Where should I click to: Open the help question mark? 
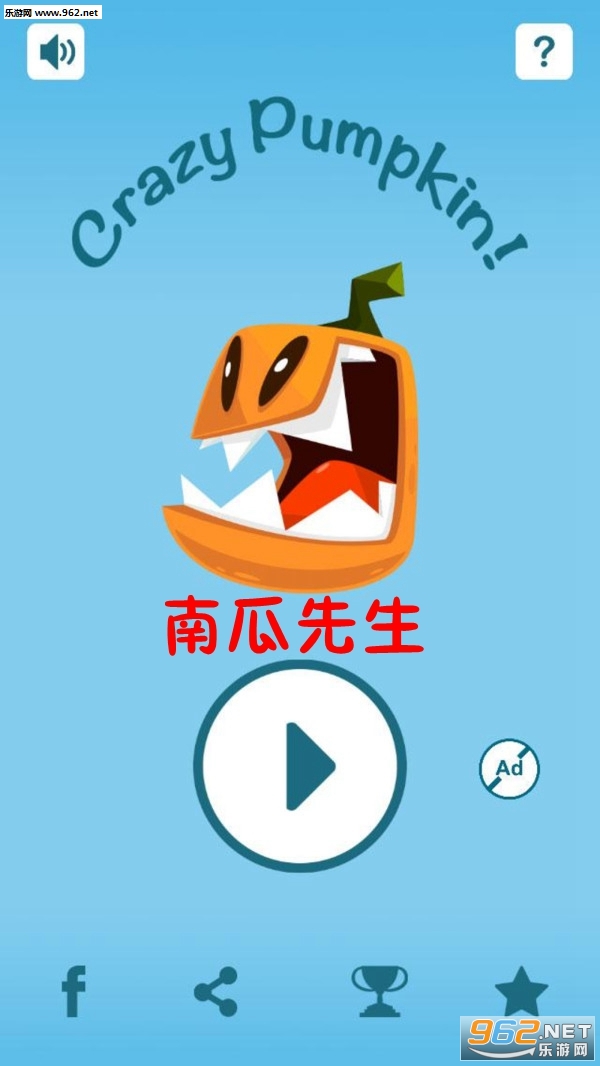coord(544,52)
